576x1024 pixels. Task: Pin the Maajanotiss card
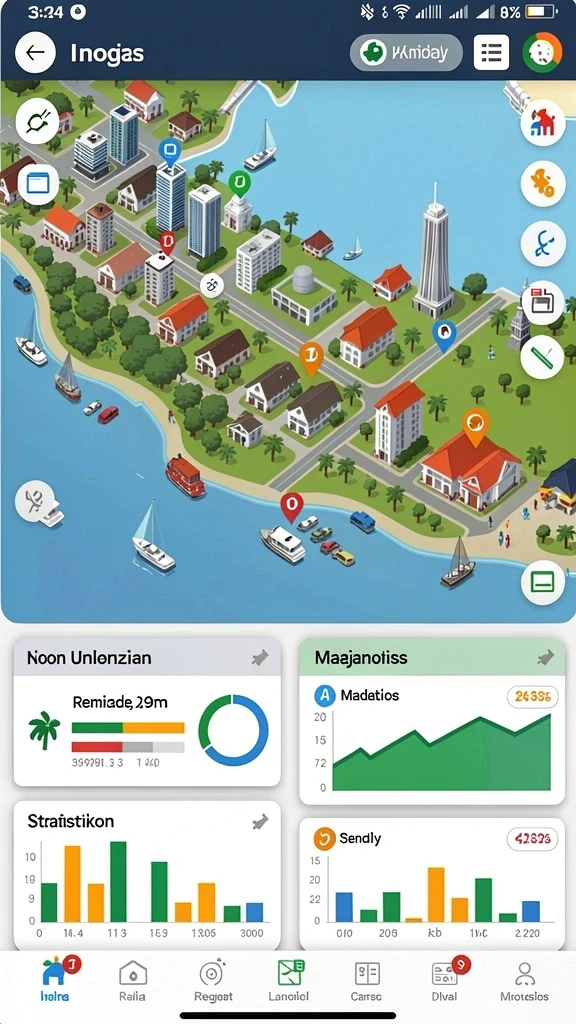(545, 658)
